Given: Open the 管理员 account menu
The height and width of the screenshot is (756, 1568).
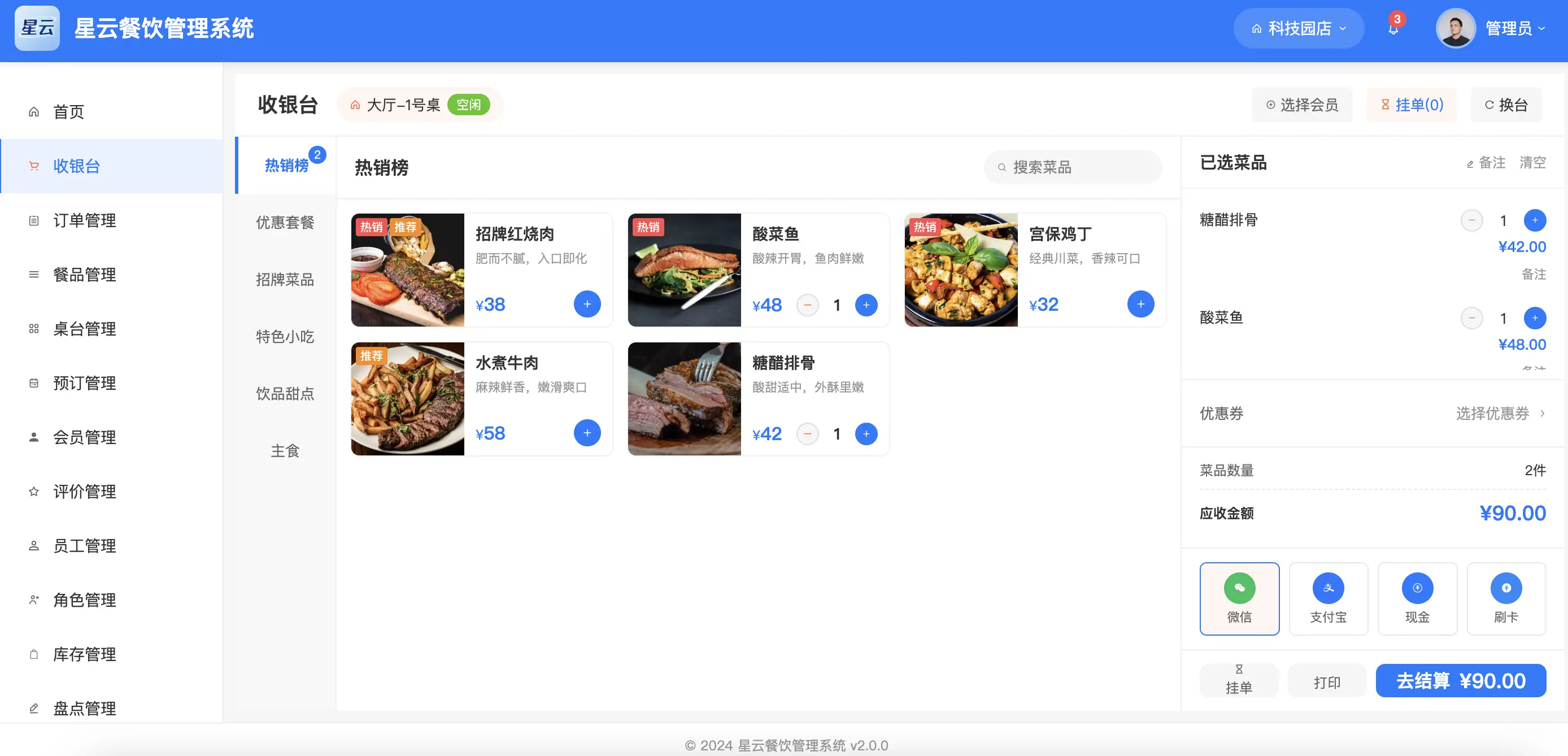Looking at the screenshot, I should [x=1491, y=29].
